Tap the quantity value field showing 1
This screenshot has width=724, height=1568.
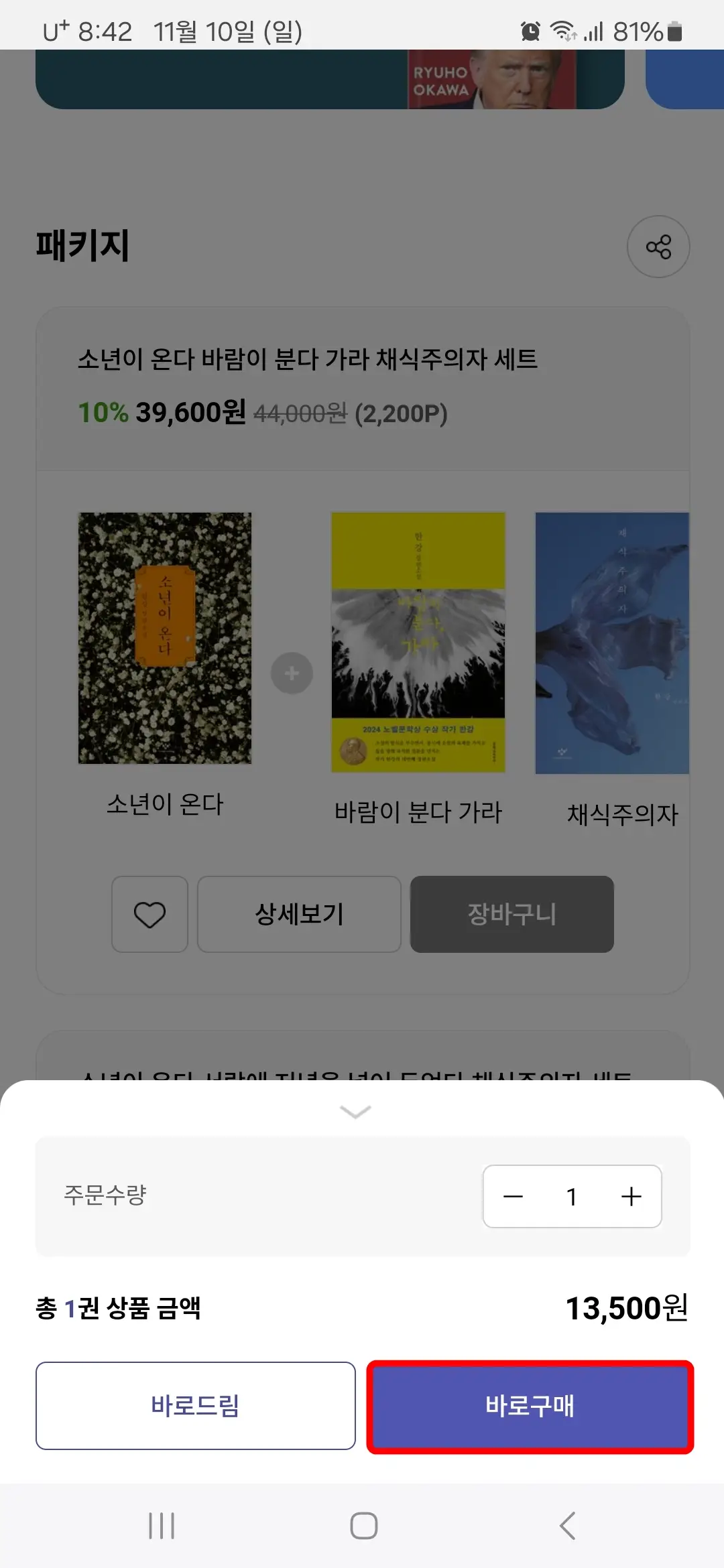point(572,1197)
